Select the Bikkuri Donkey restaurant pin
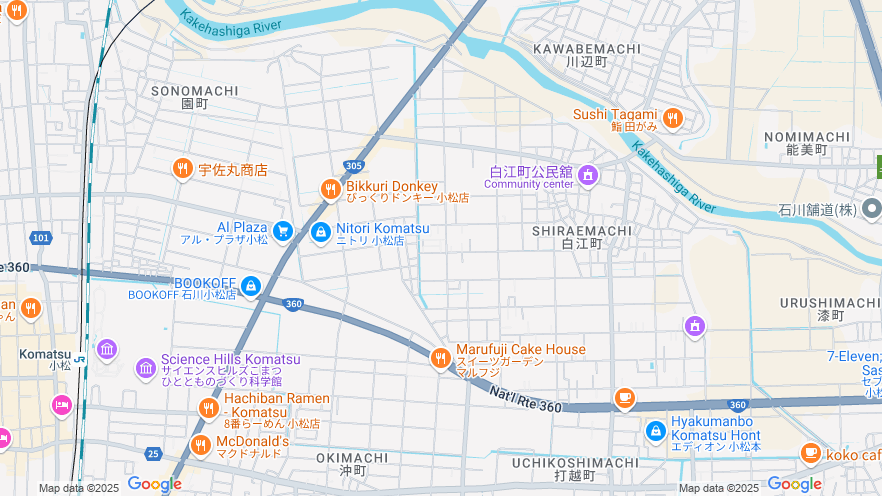The image size is (882, 496). pos(330,189)
